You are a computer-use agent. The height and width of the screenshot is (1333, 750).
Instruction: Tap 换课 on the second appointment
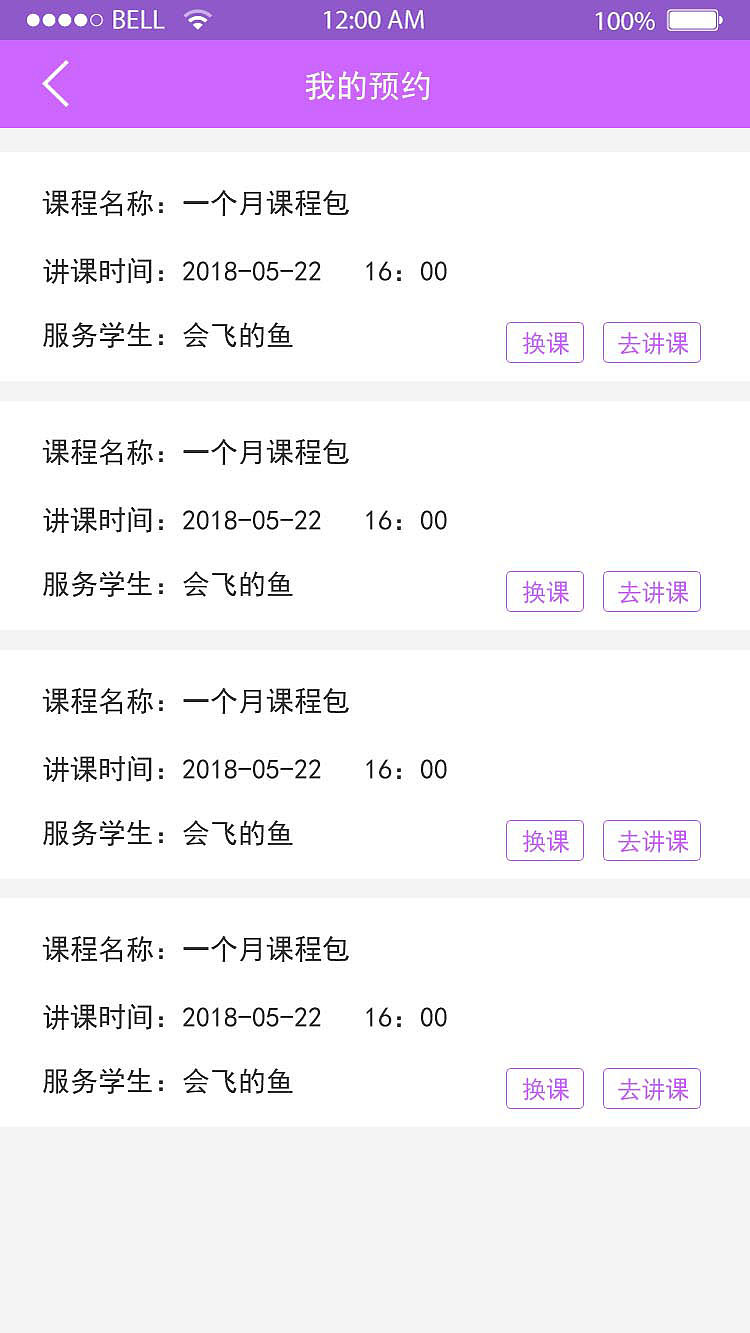click(x=544, y=591)
